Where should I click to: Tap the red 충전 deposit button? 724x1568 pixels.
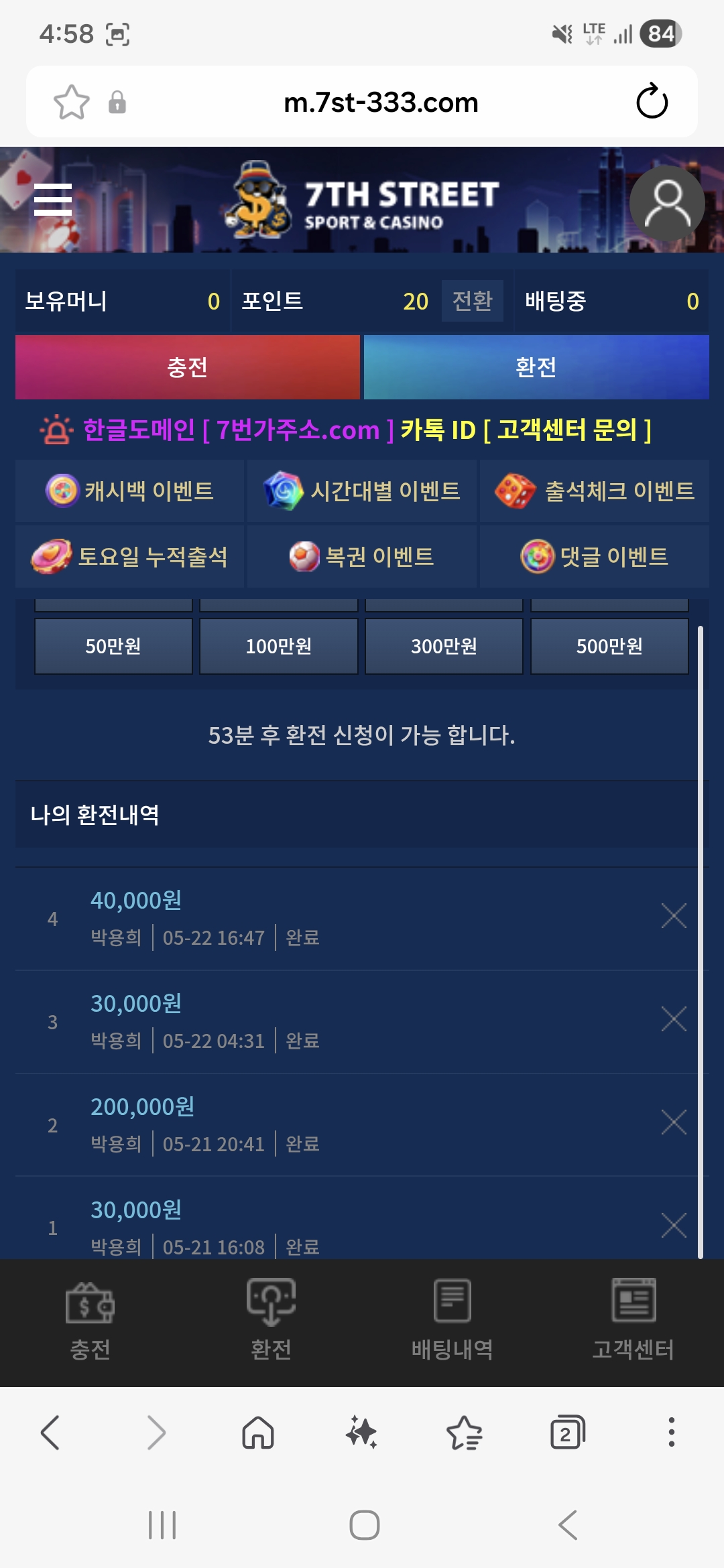click(188, 367)
